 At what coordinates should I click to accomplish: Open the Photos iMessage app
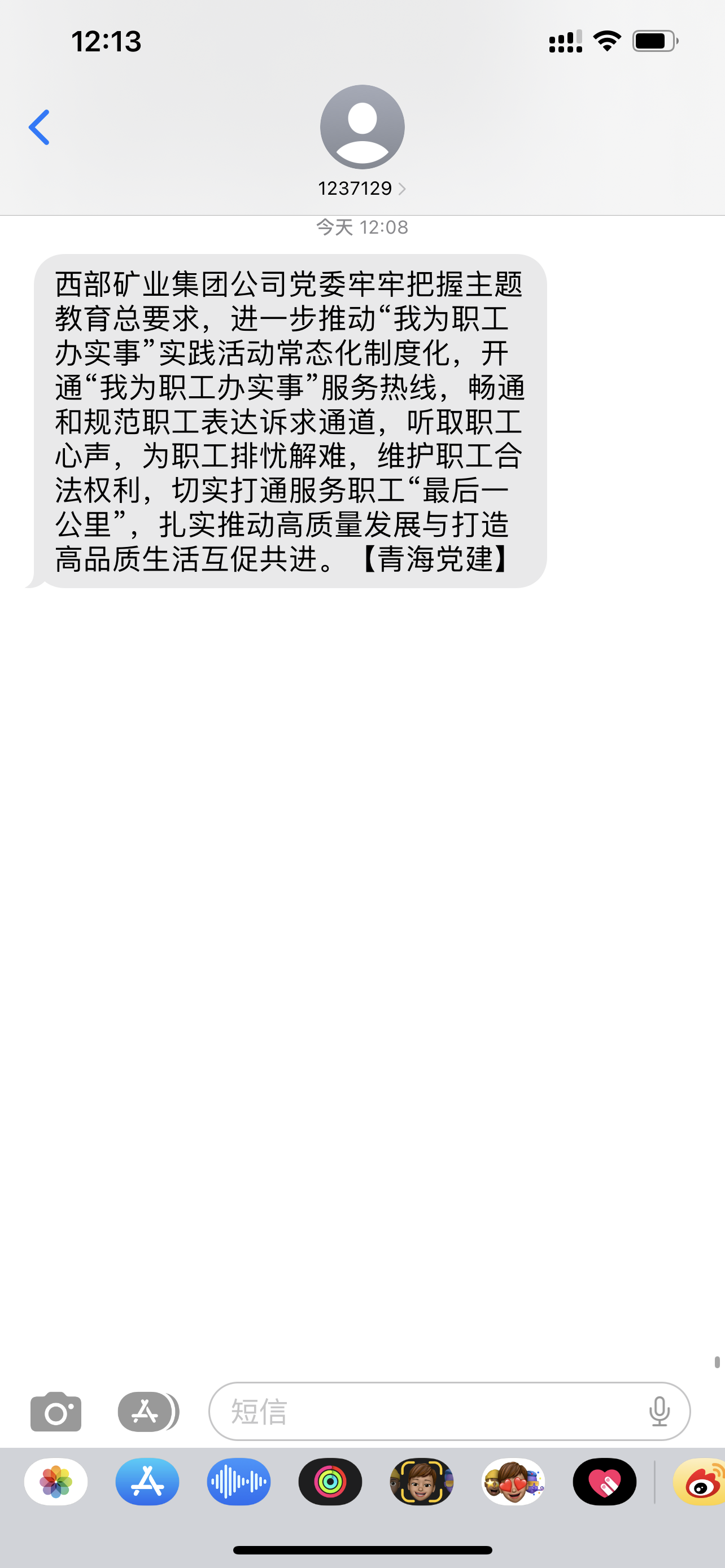(x=56, y=1482)
